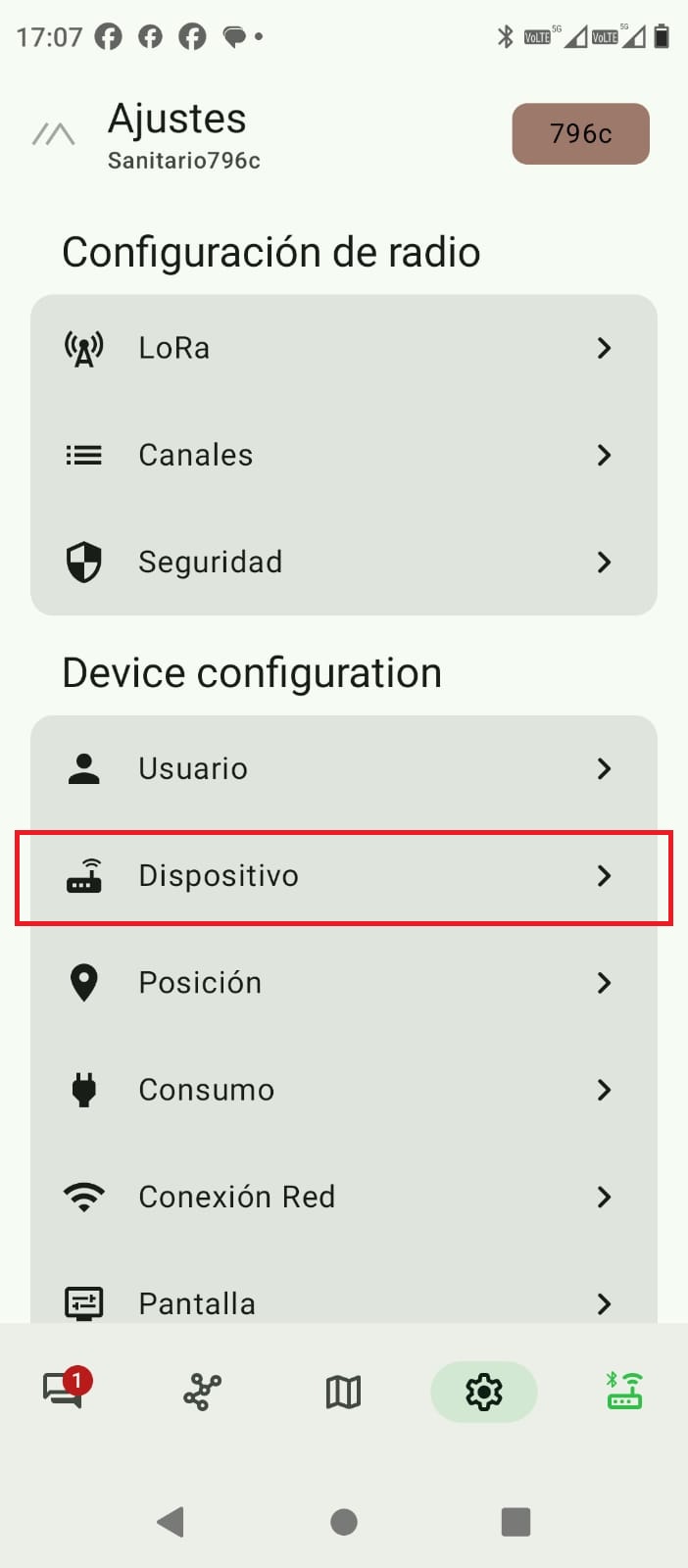Switch to the nodes tab
The height and width of the screenshot is (1568, 688).
tap(203, 1392)
